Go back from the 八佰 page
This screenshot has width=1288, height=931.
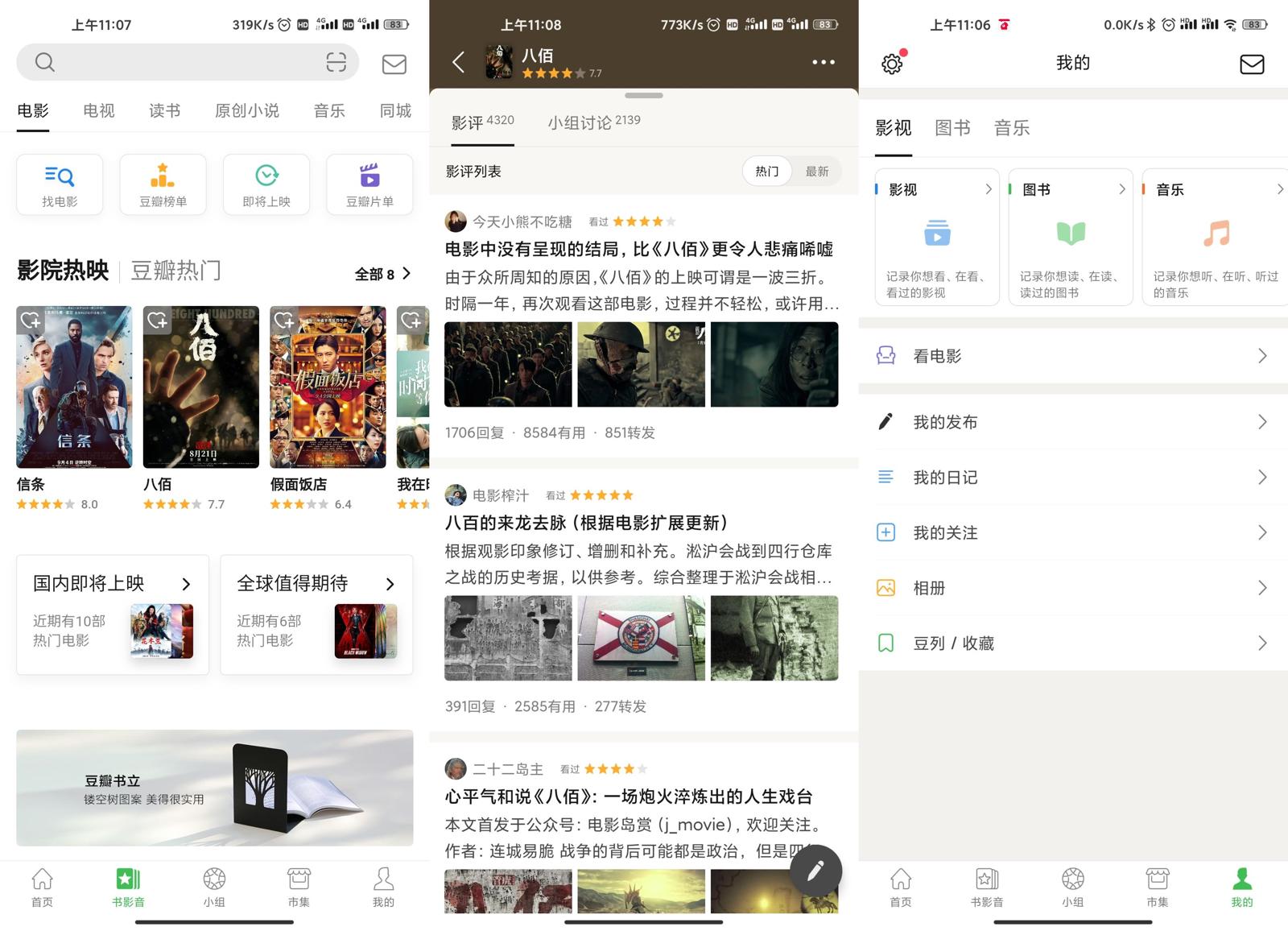[459, 62]
